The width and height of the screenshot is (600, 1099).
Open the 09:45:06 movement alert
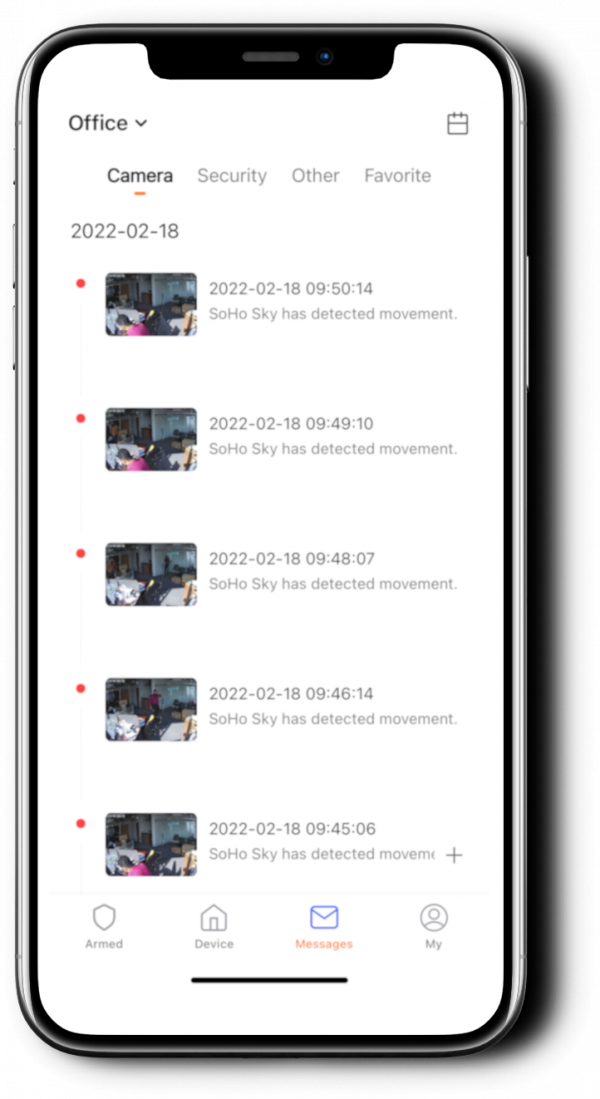click(280, 845)
